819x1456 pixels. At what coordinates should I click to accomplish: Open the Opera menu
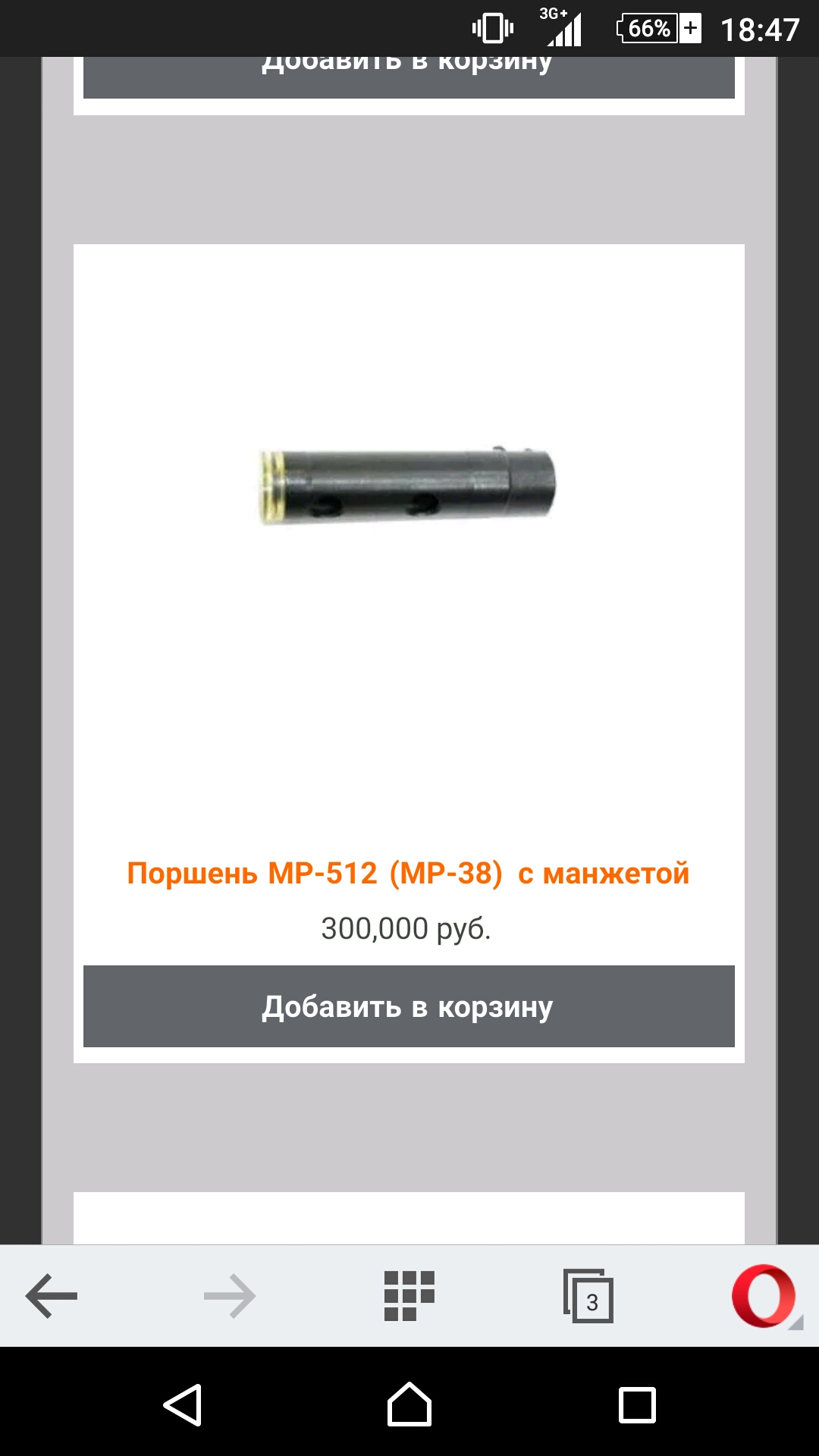click(764, 1295)
